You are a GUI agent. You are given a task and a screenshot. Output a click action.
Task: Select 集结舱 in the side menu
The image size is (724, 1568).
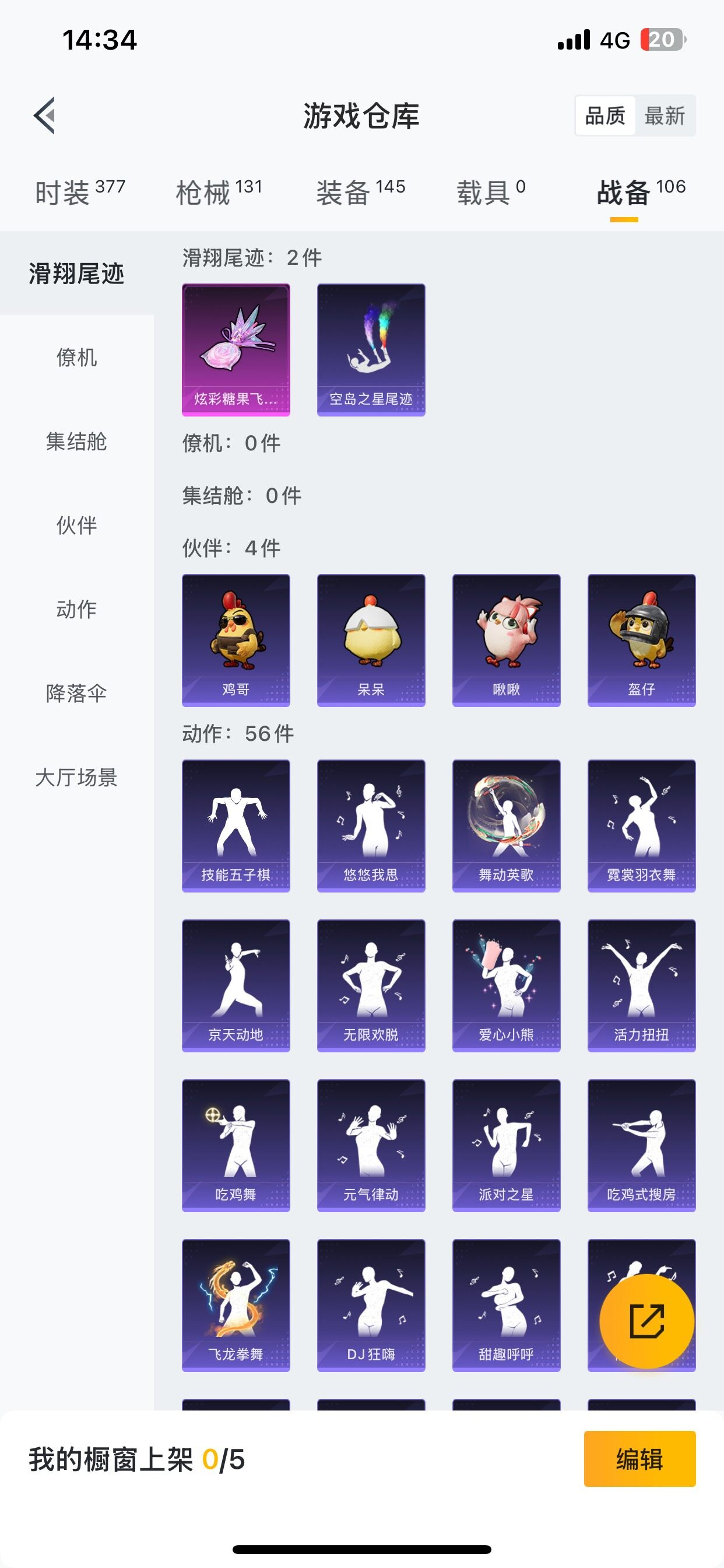pos(77,442)
